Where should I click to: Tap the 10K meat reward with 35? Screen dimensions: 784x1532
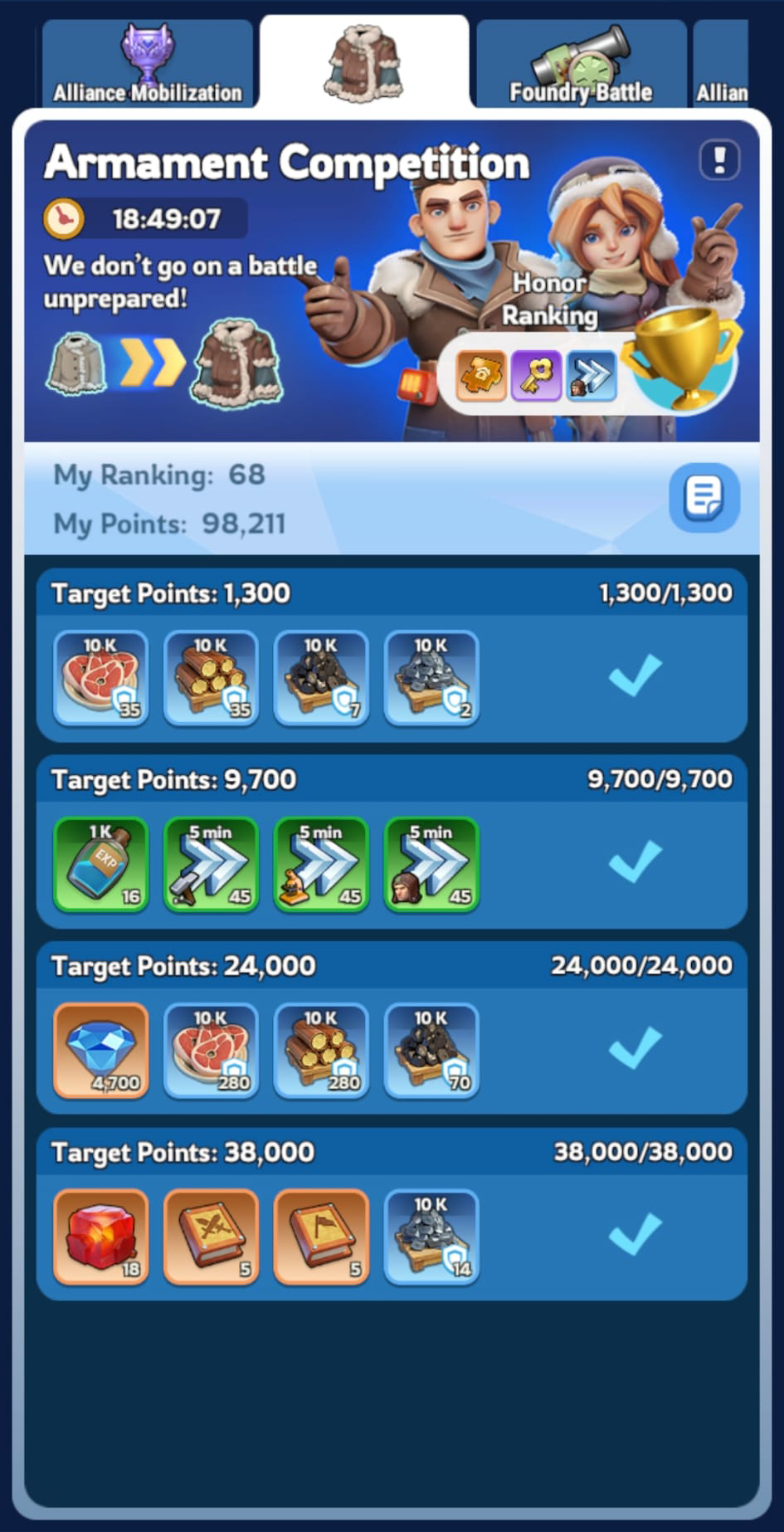click(101, 678)
